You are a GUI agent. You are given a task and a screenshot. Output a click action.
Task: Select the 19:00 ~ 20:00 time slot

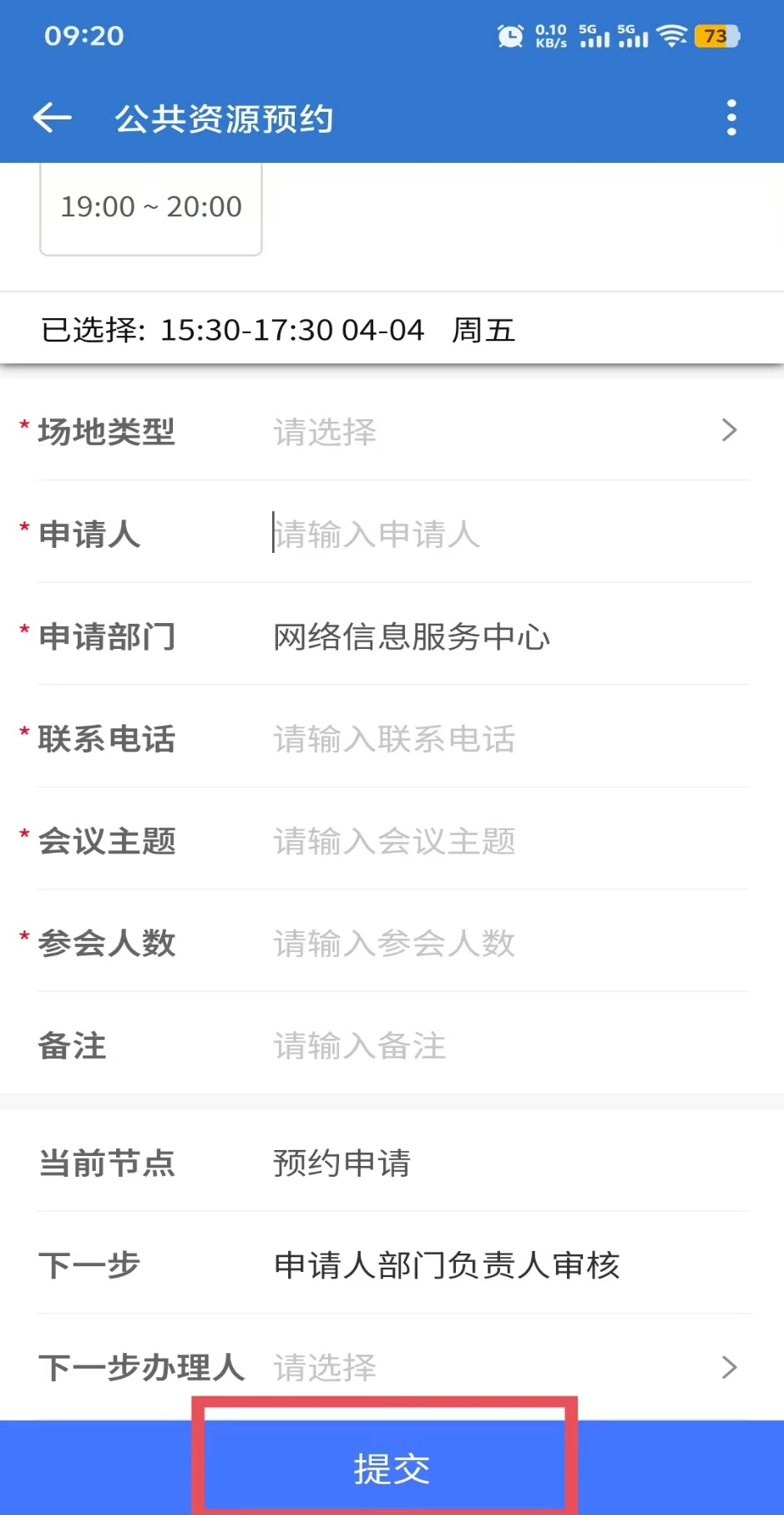click(x=151, y=208)
